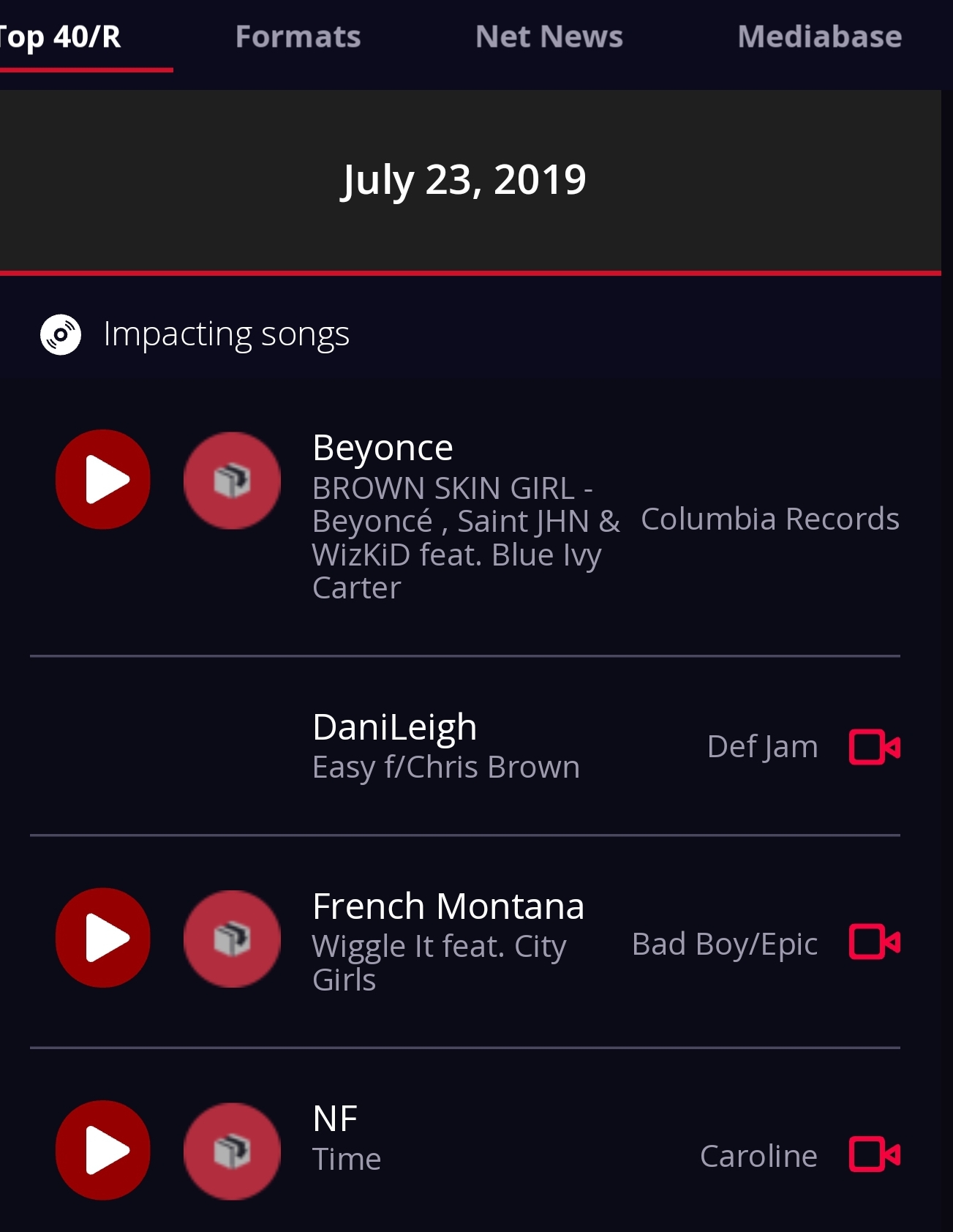953x1232 pixels.
Task: Go to the Mediabase tab
Action: coord(819,37)
